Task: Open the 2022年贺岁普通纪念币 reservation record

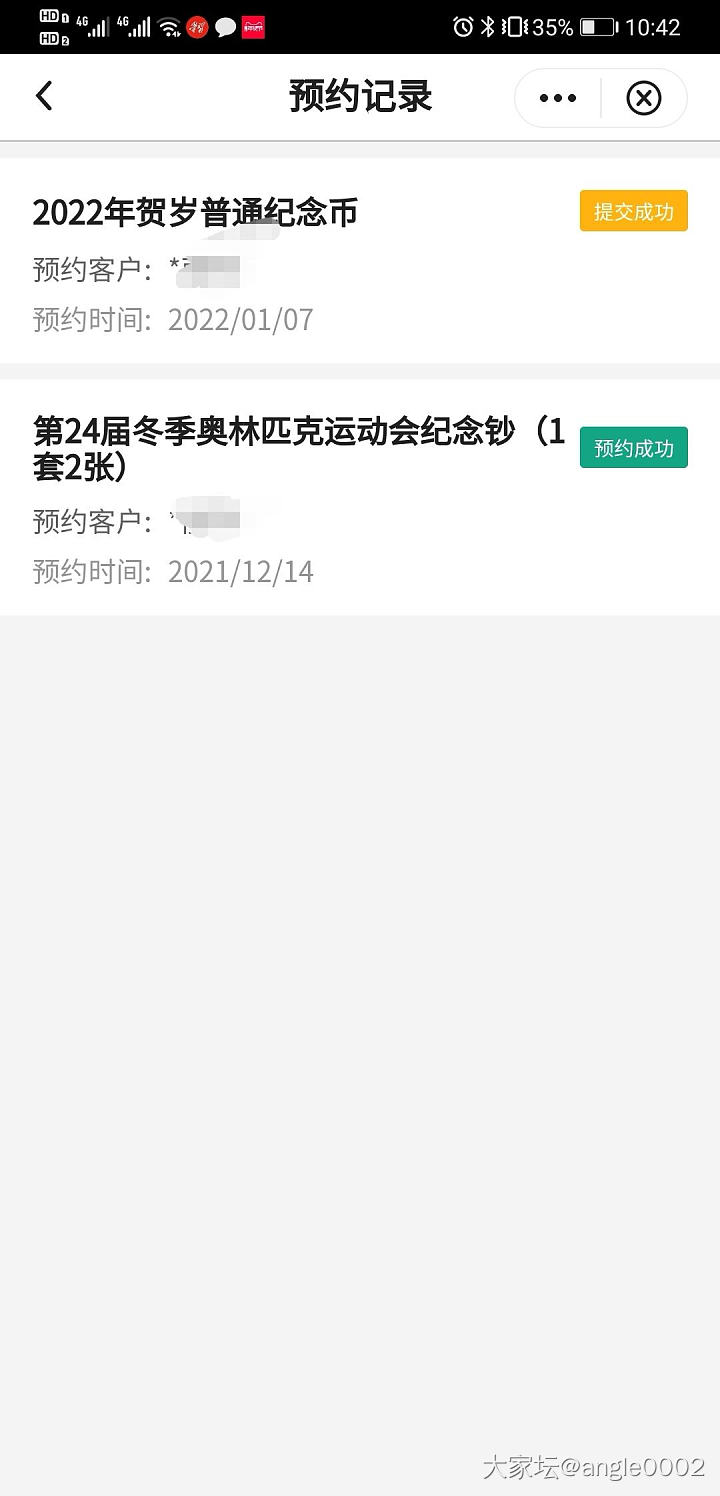Action: 300,262
